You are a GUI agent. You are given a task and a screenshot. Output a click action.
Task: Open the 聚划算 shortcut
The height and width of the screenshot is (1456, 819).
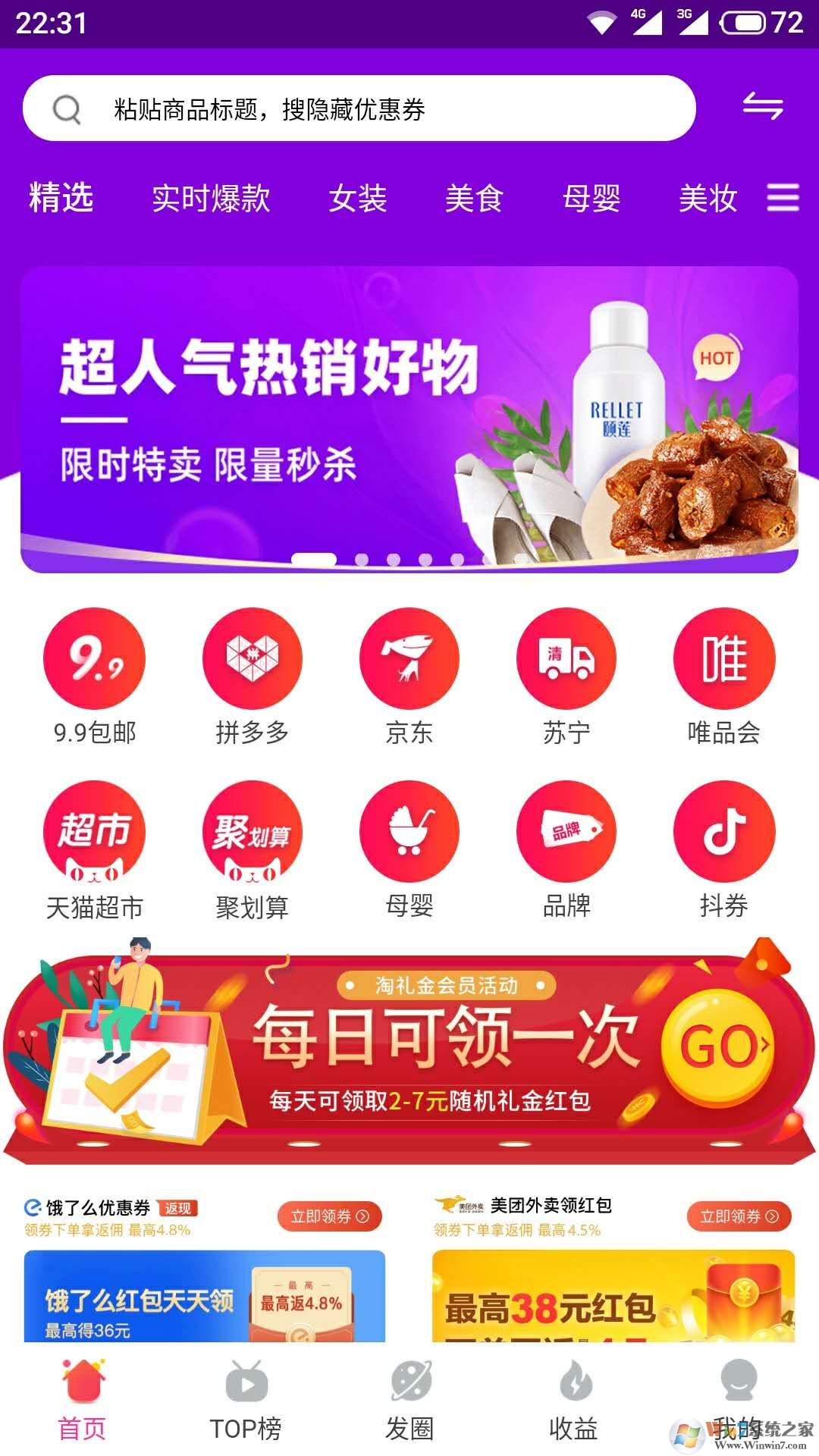coord(252,849)
